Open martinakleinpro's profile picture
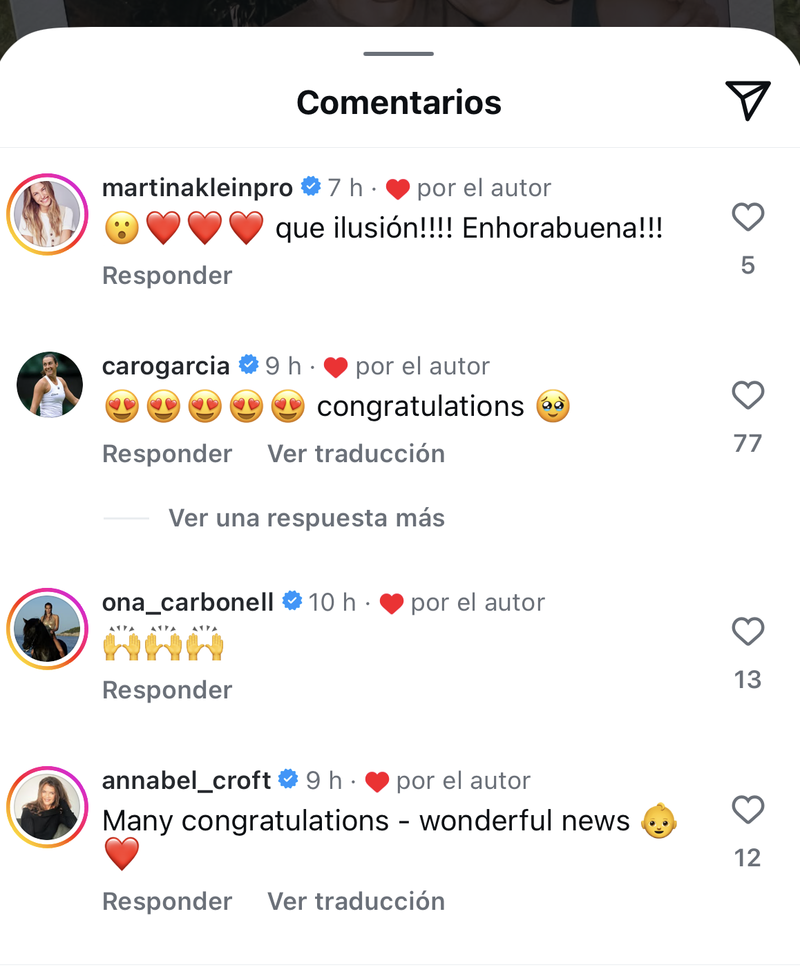800x972 pixels. pos(49,215)
